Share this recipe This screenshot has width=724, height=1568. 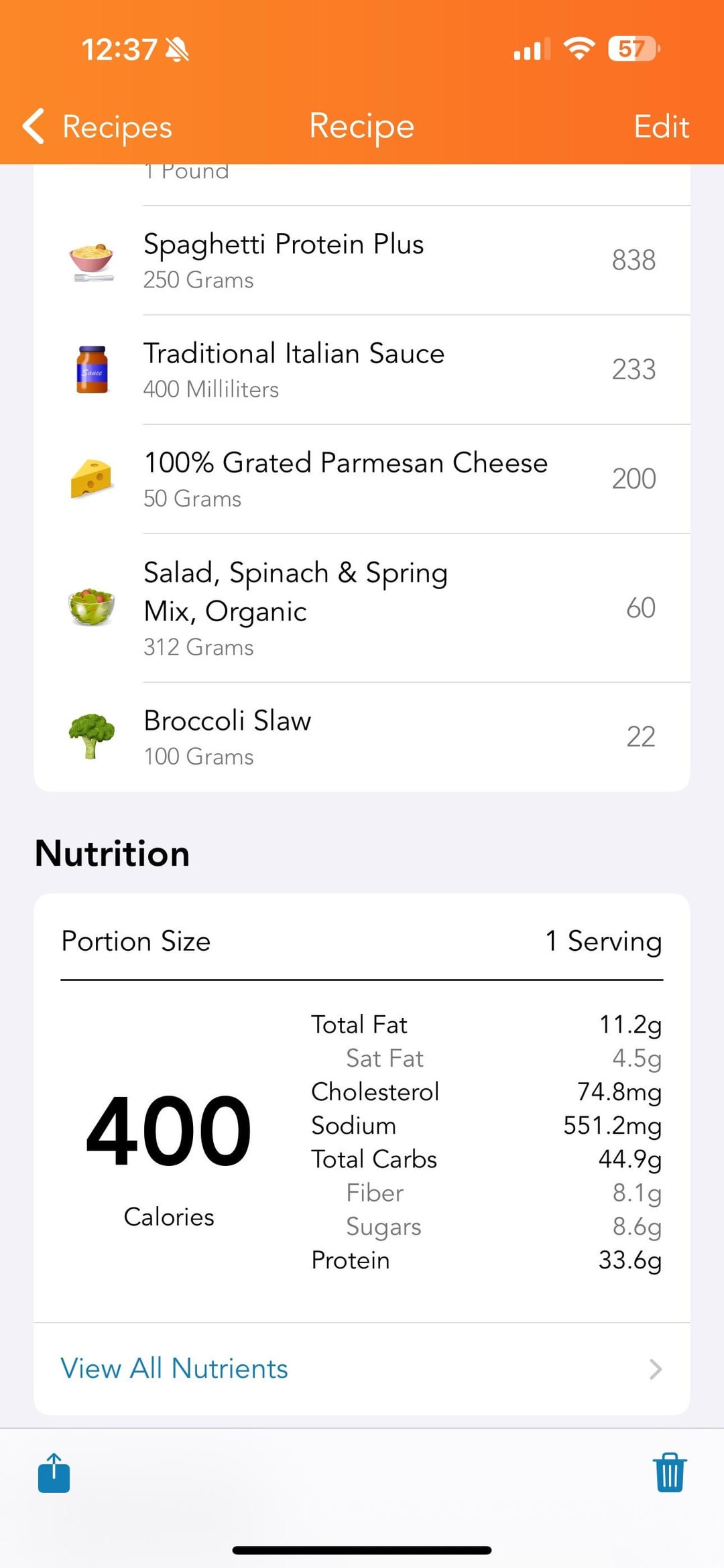pyautogui.click(x=54, y=1473)
